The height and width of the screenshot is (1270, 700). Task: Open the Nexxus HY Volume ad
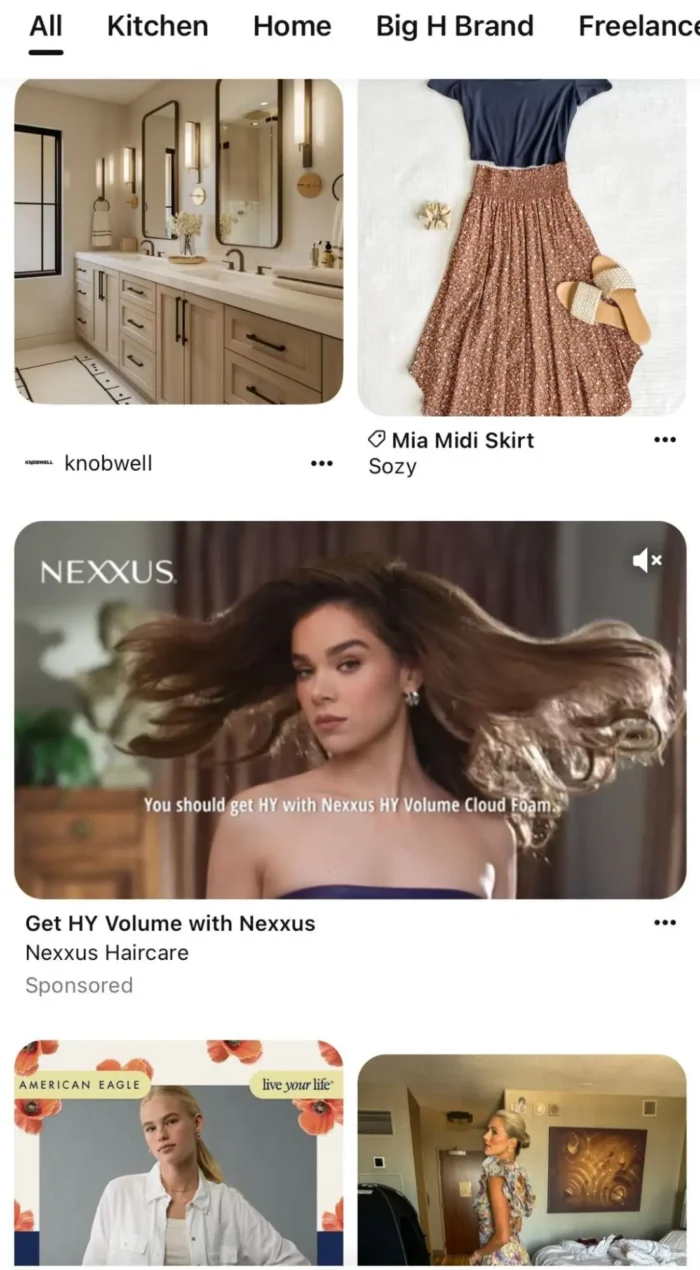[350, 710]
